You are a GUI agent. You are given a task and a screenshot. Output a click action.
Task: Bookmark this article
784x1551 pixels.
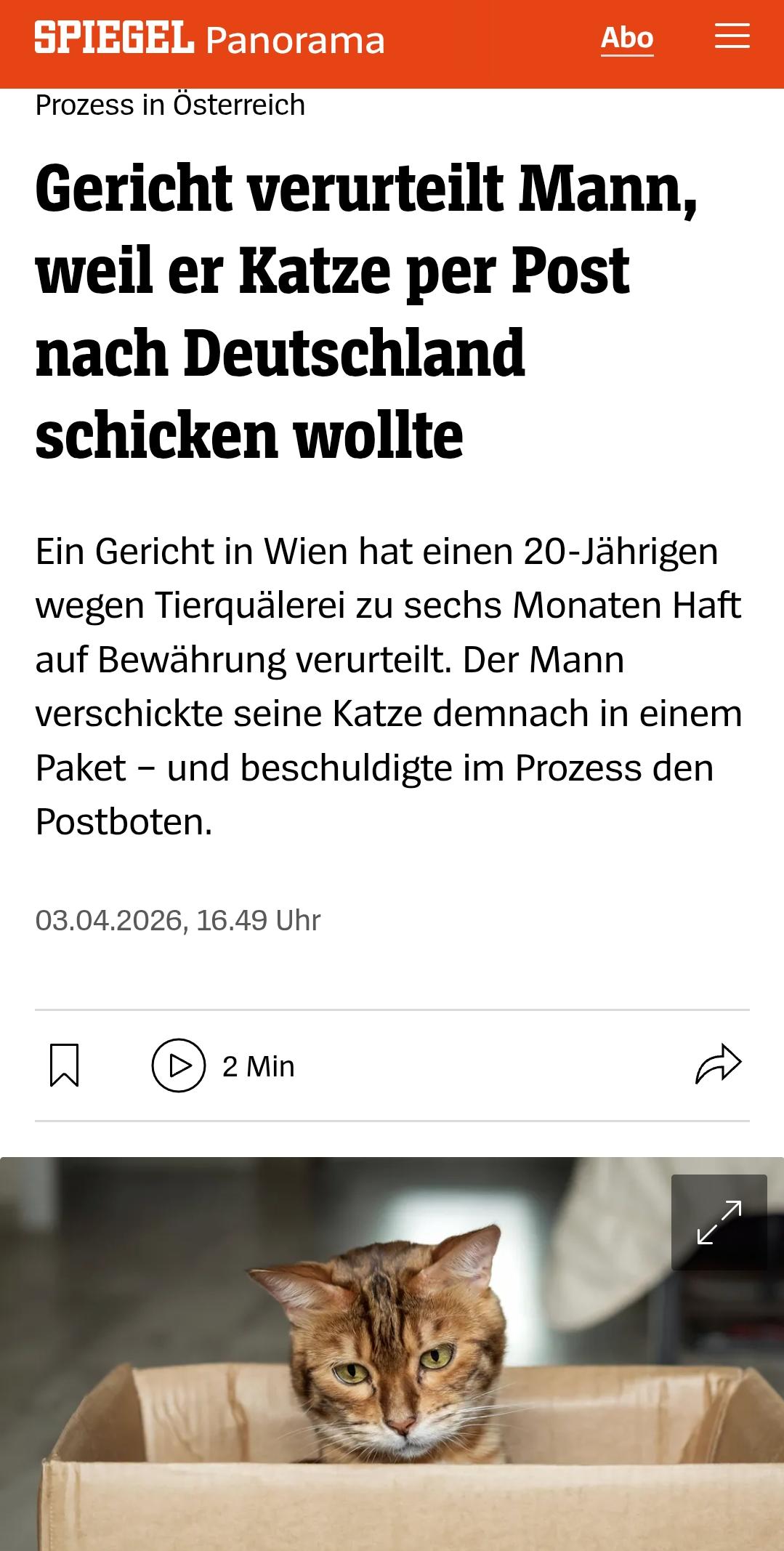64,1065
